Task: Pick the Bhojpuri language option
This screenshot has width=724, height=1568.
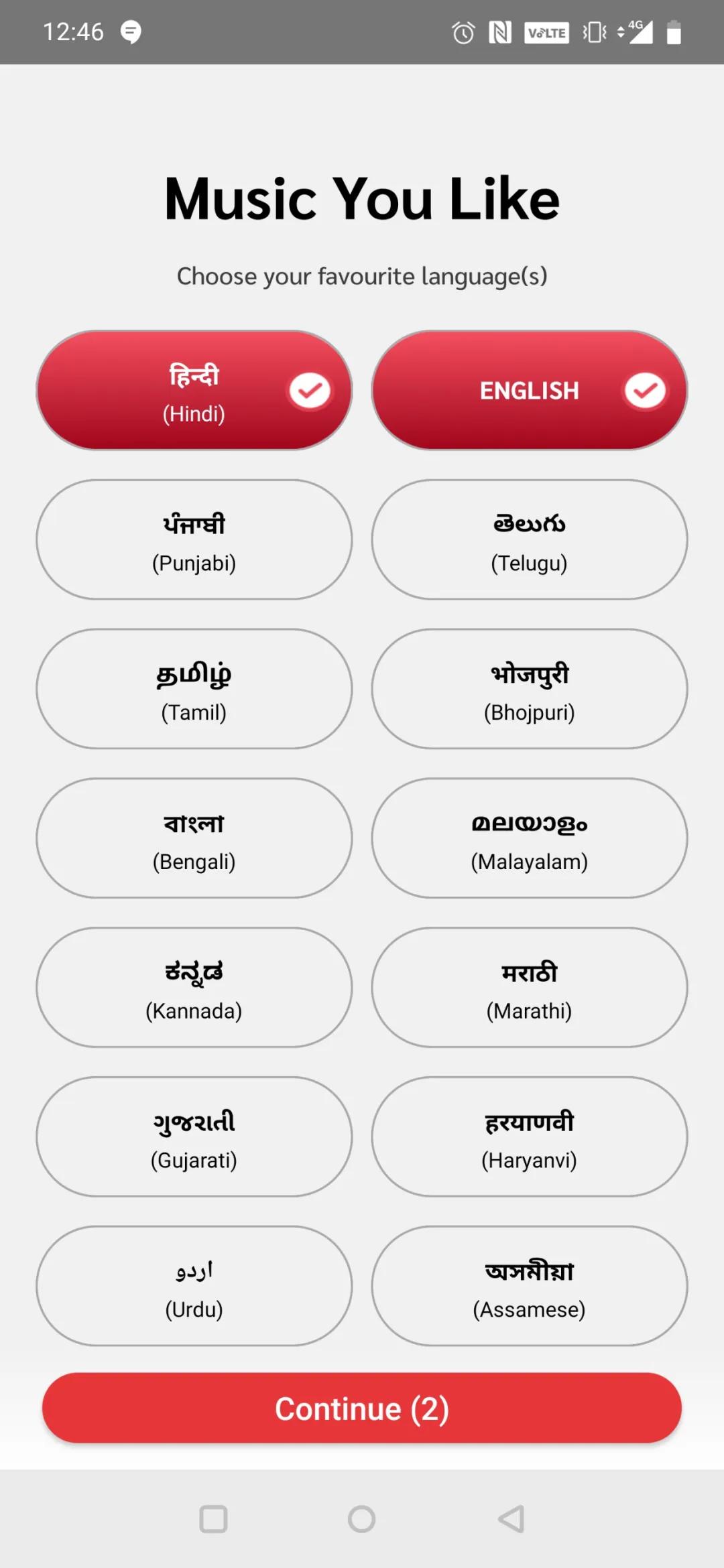Action: (530, 690)
